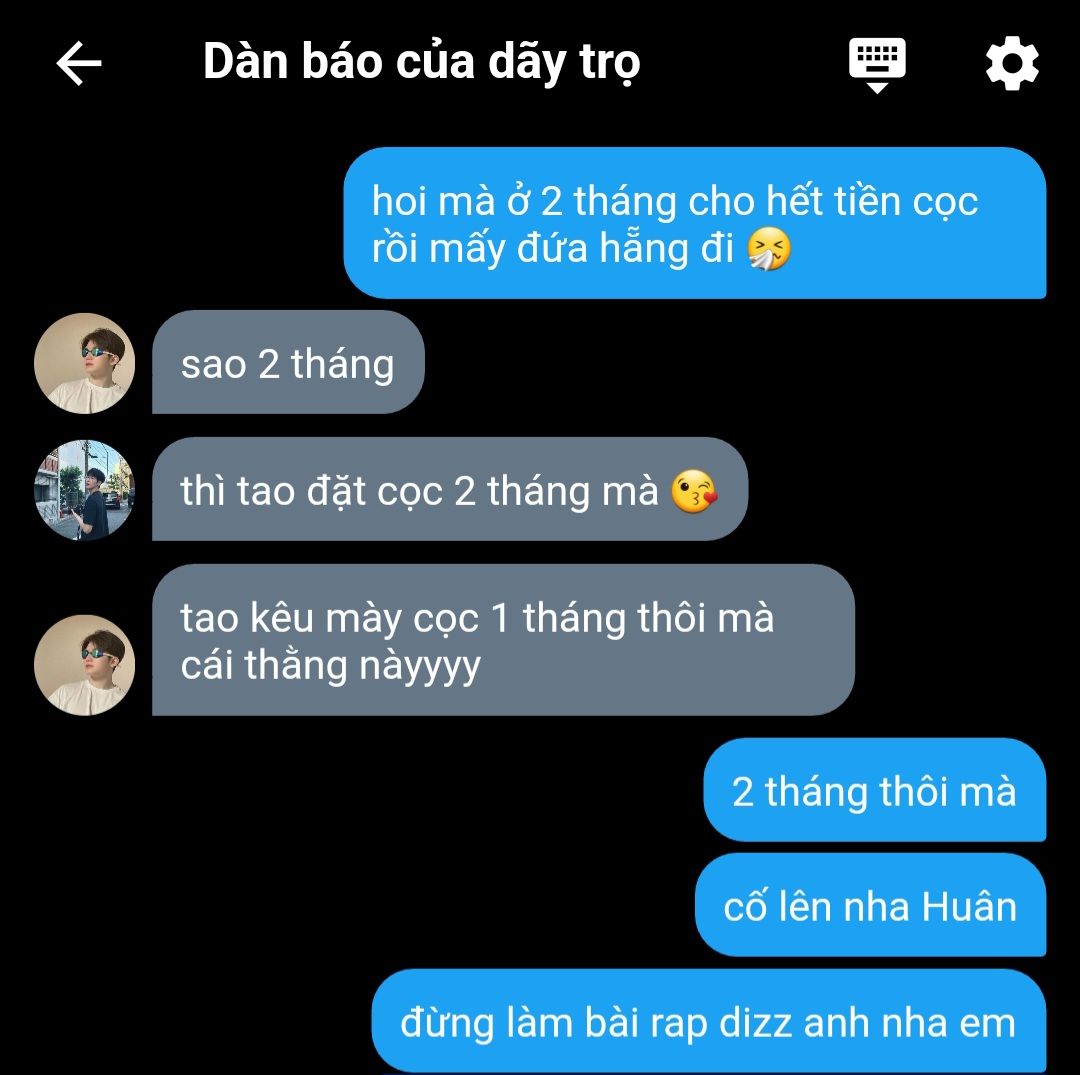Viewport: 1080px width, 1075px height.
Task: Hide the keyboard using the keyboard icon
Action: (x=877, y=64)
